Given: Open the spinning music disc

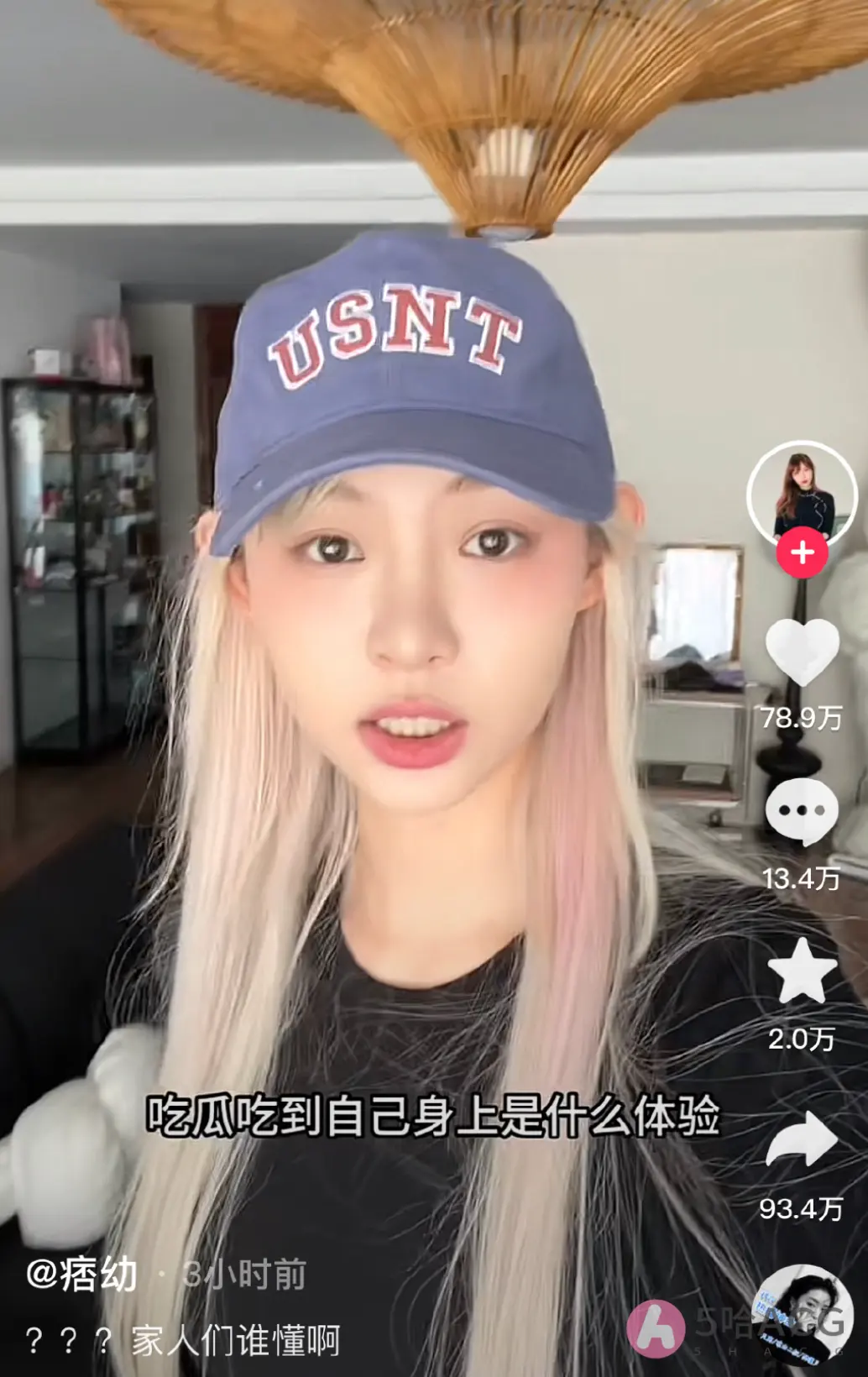Looking at the screenshot, I should 801,1312.
